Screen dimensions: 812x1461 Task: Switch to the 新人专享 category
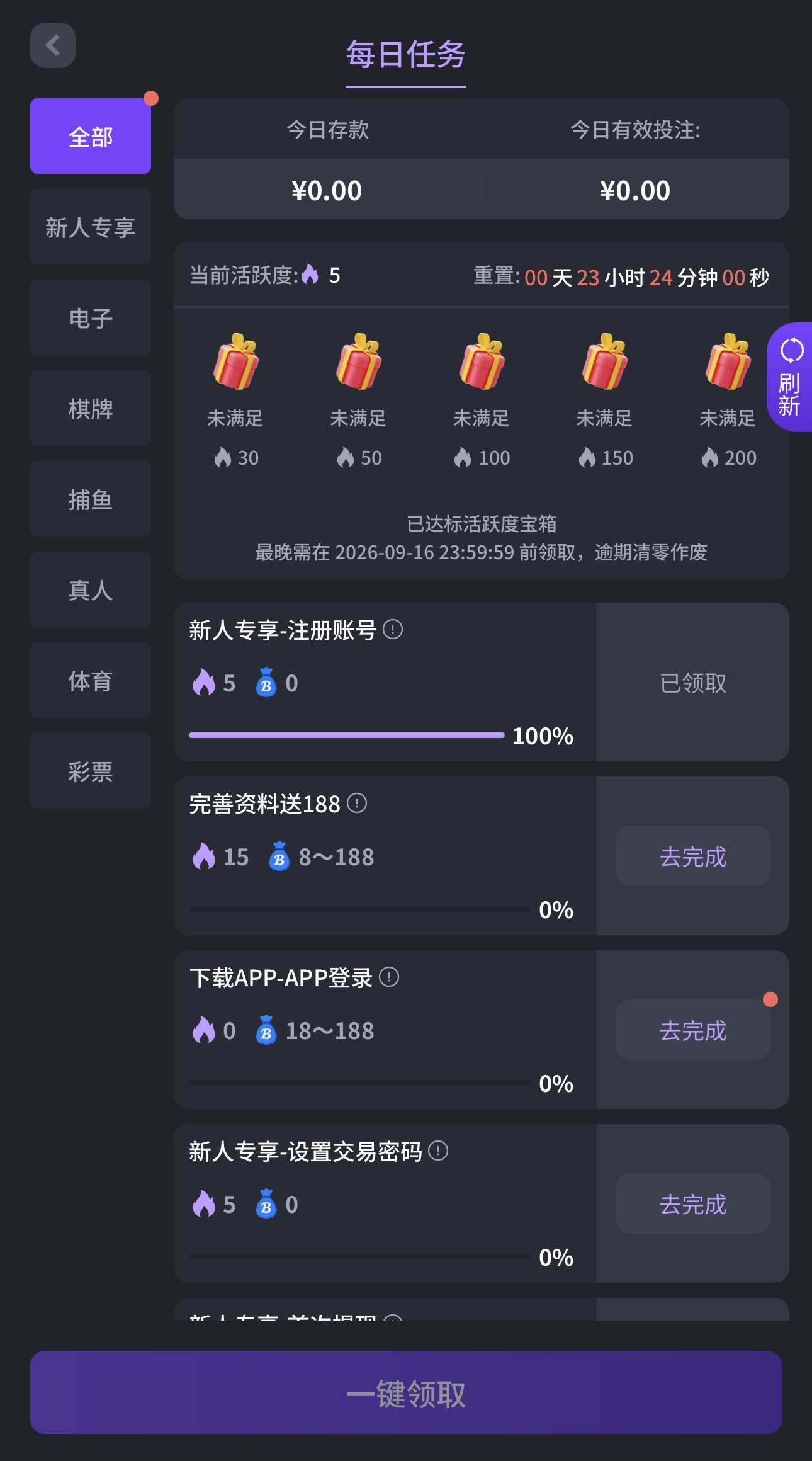click(x=91, y=227)
